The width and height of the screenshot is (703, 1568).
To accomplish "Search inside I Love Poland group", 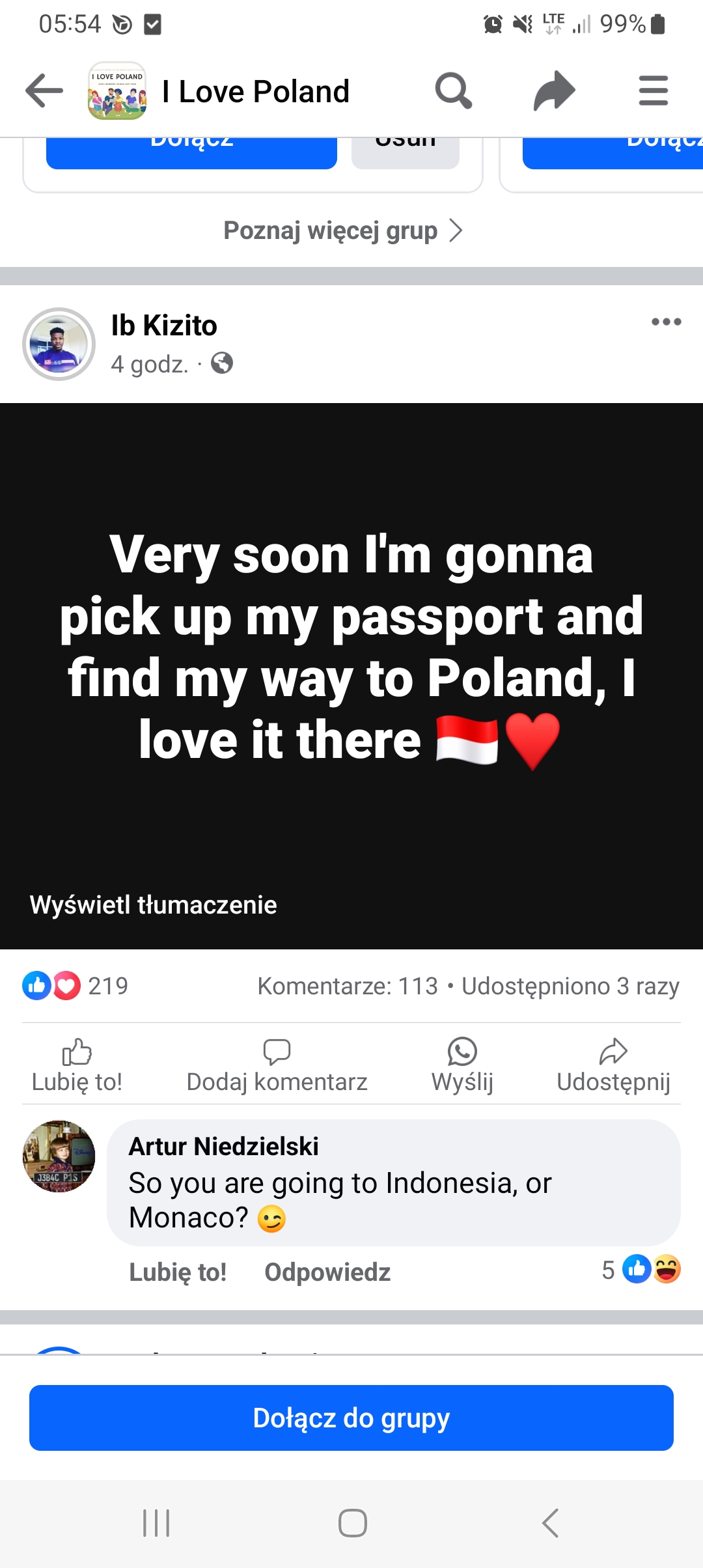I will tap(453, 91).
